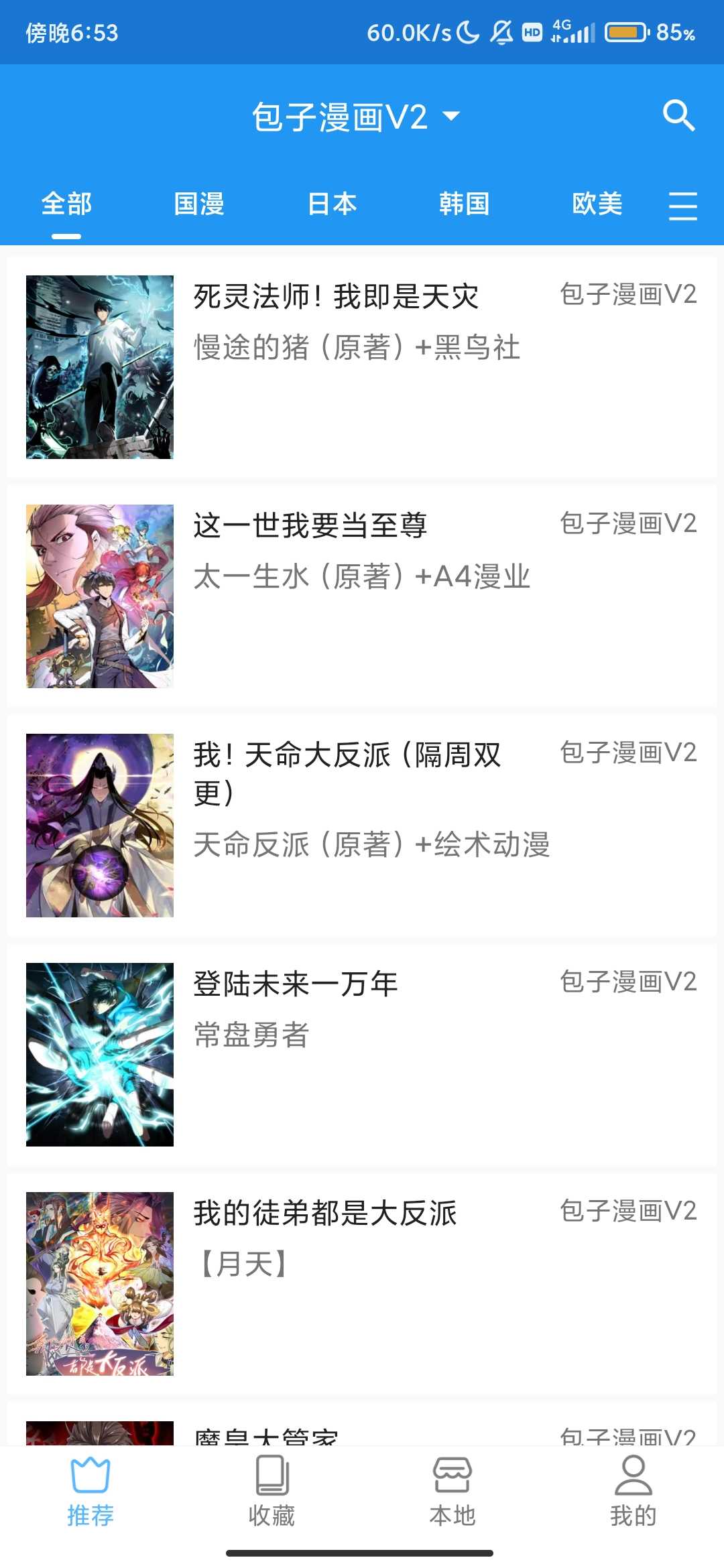The image size is (724, 1568).
Task: Switch to the 全部 tab
Action: [x=66, y=204]
